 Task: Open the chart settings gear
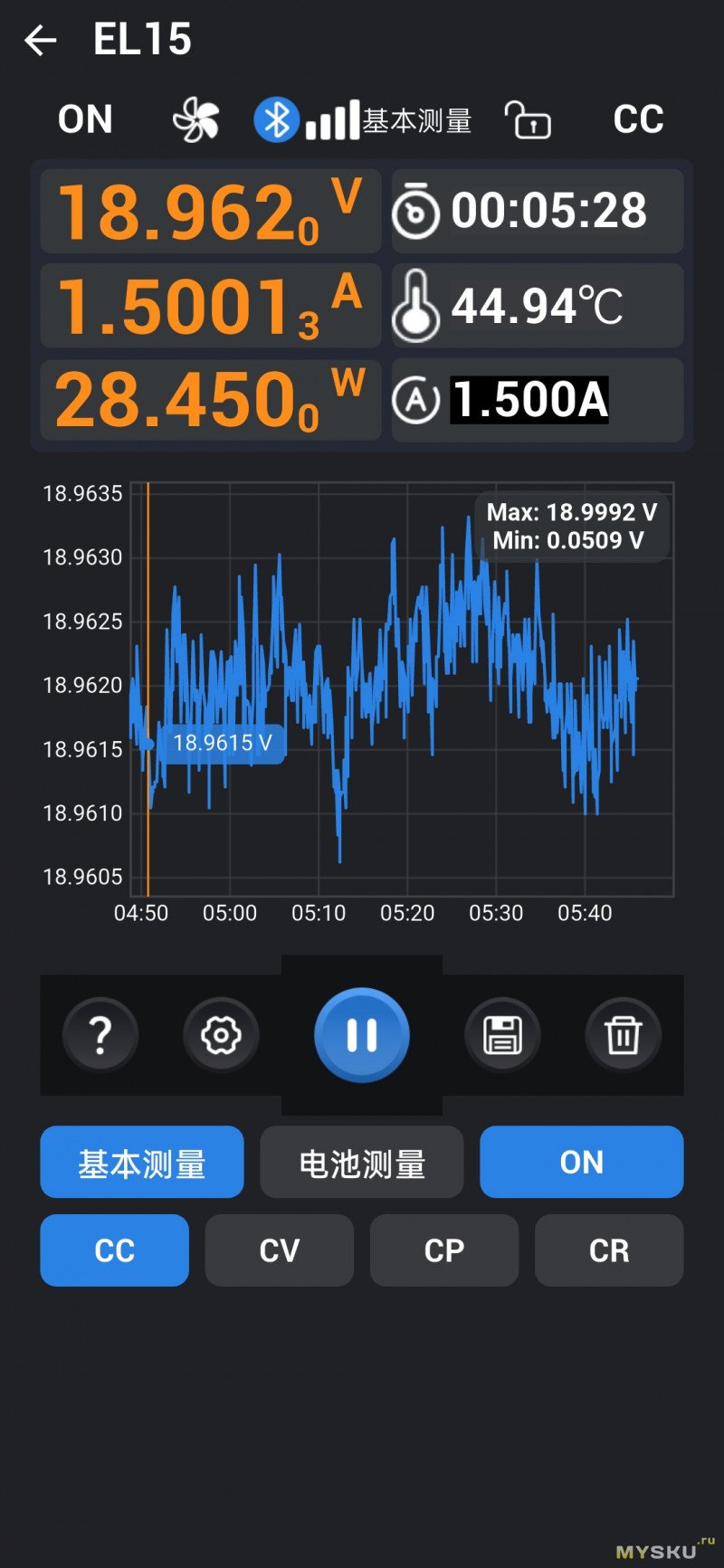coord(221,1034)
